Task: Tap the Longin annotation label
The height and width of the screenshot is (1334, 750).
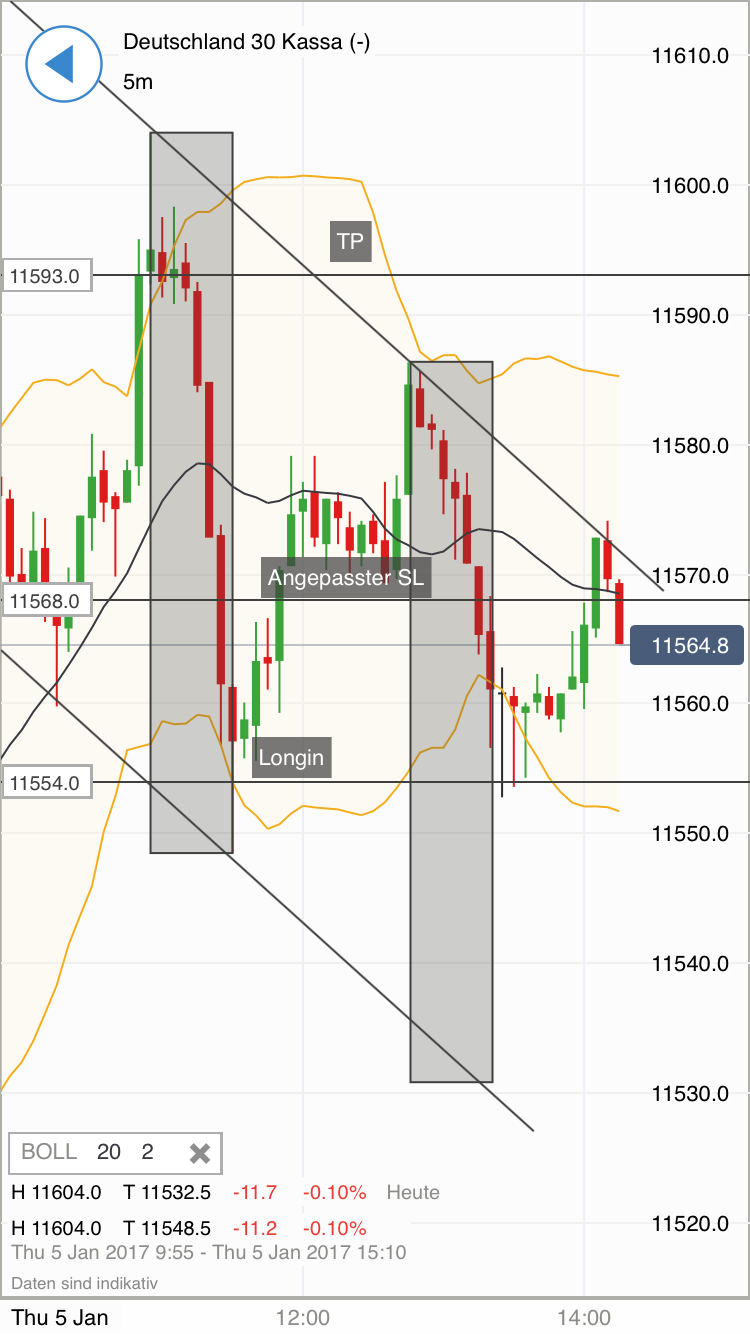Action: click(291, 758)
